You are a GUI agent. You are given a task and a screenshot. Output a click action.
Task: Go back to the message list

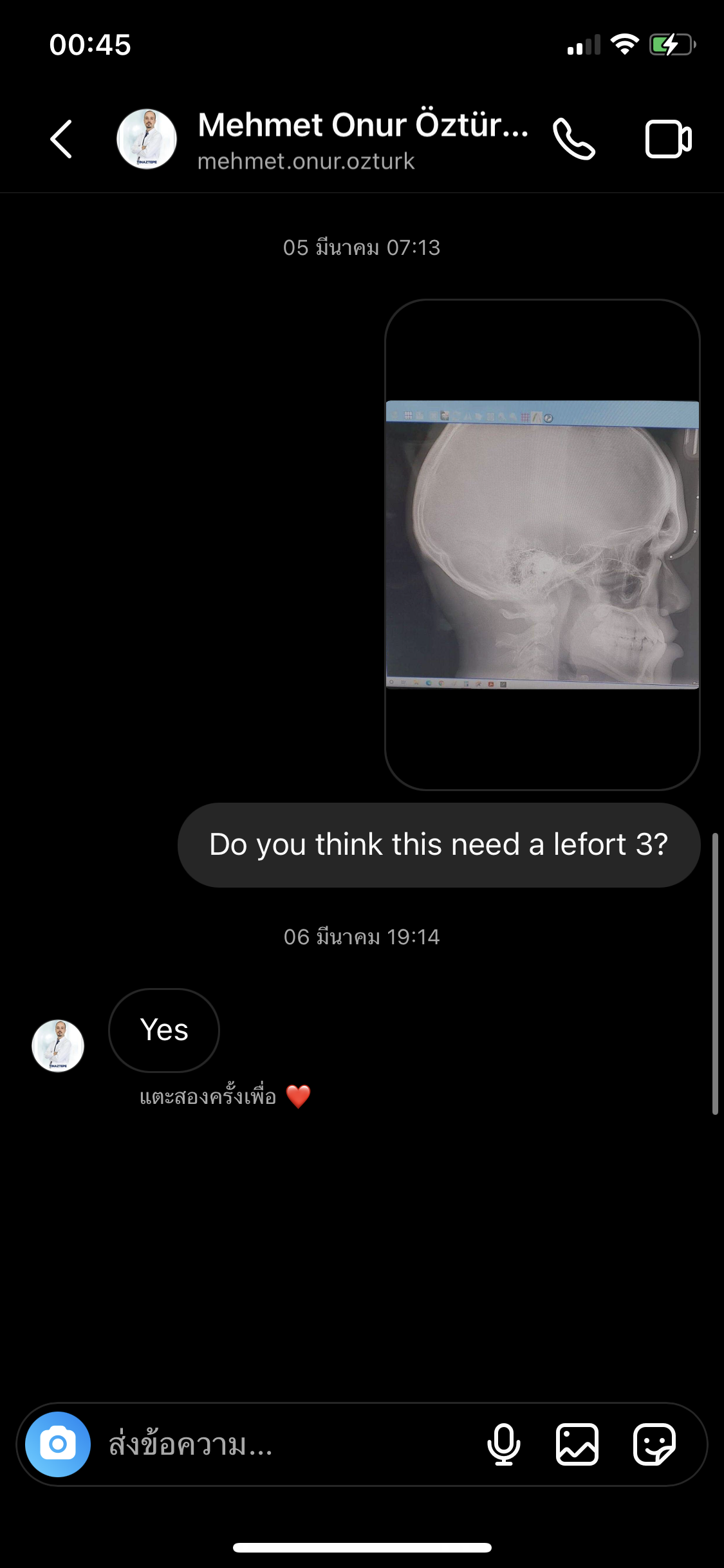[61, 139]
